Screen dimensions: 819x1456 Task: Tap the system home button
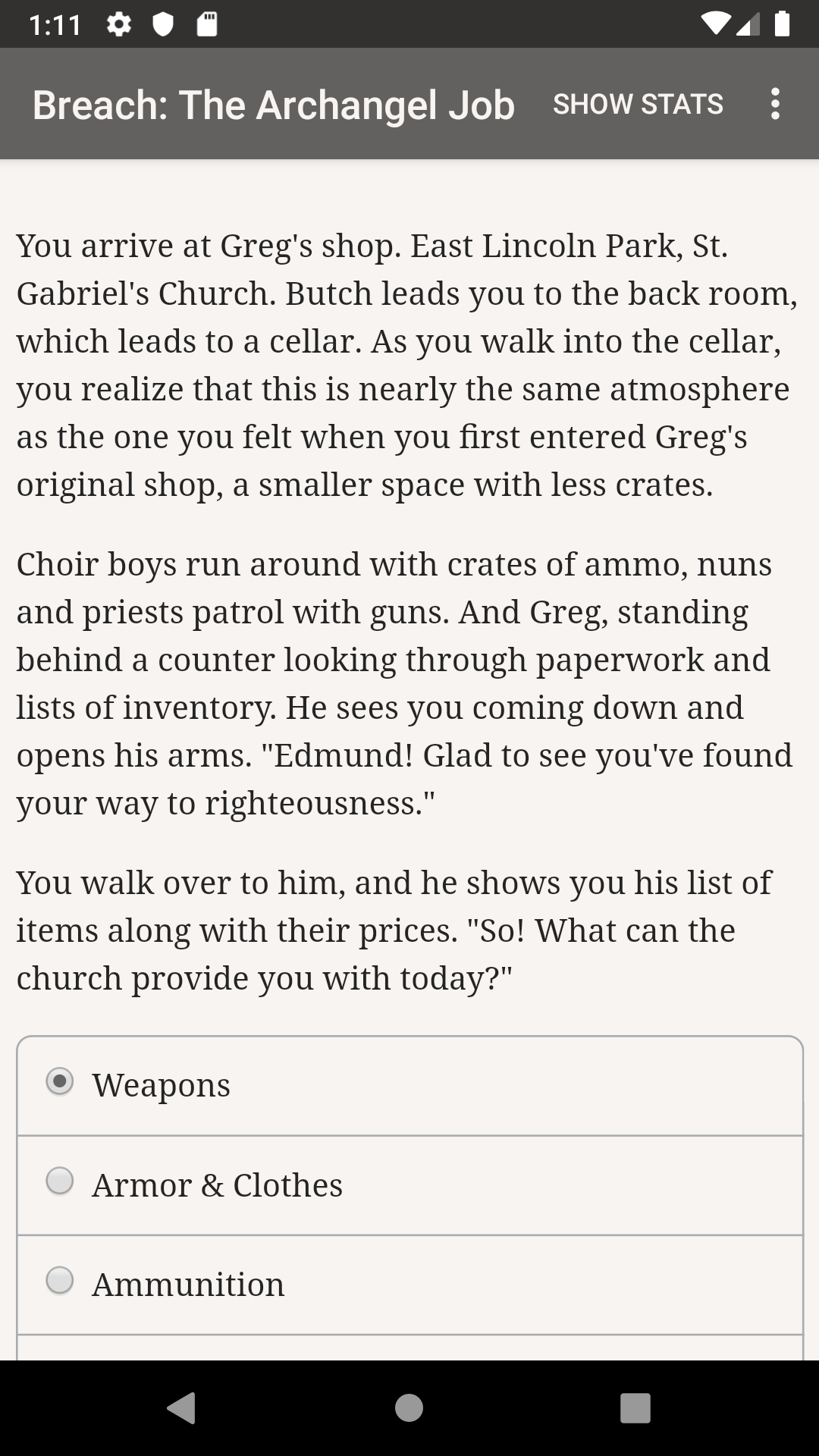pyautogui.click(x=409, y=1408)
